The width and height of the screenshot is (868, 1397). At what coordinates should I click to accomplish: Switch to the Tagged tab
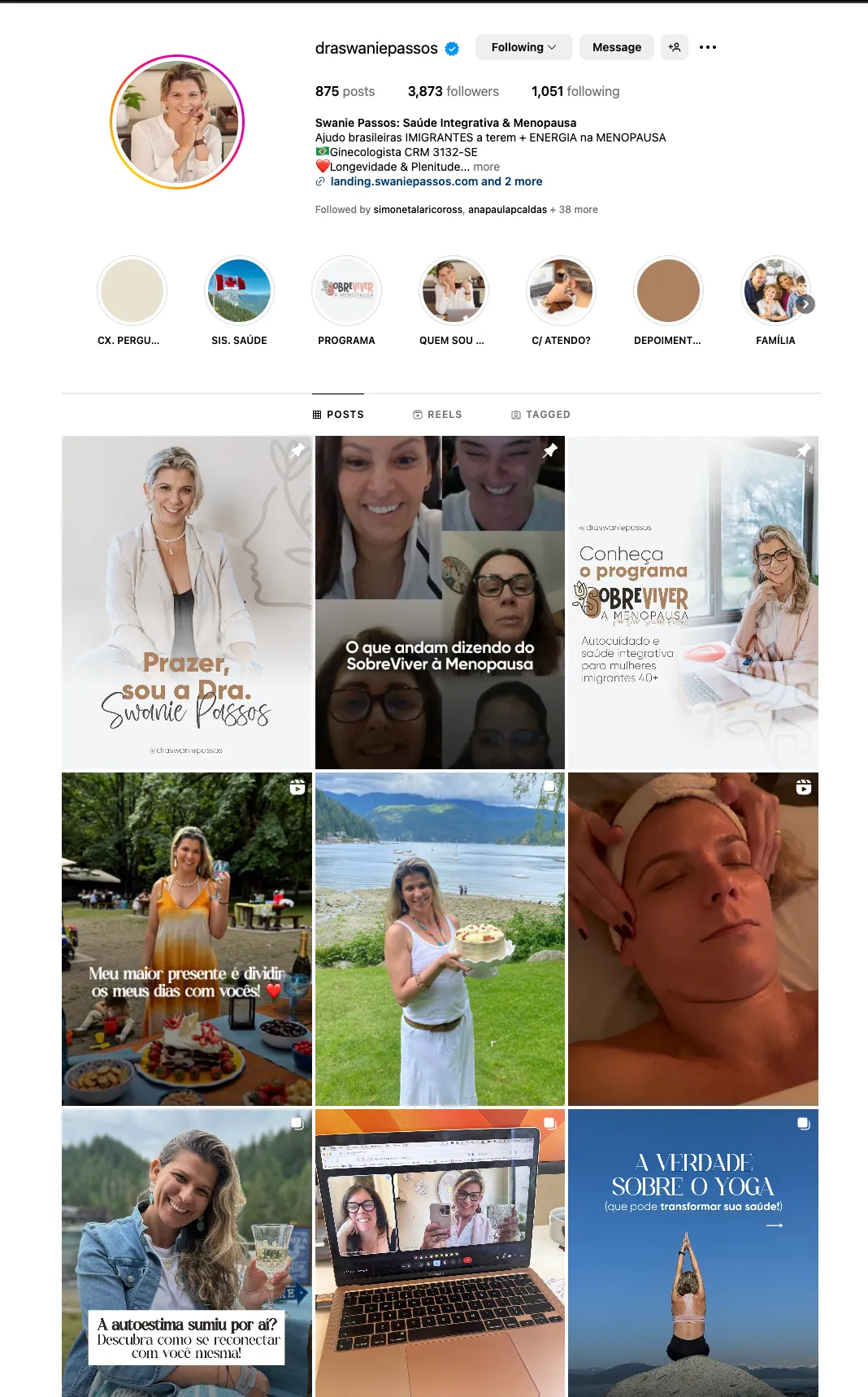(x=540, y=415)
